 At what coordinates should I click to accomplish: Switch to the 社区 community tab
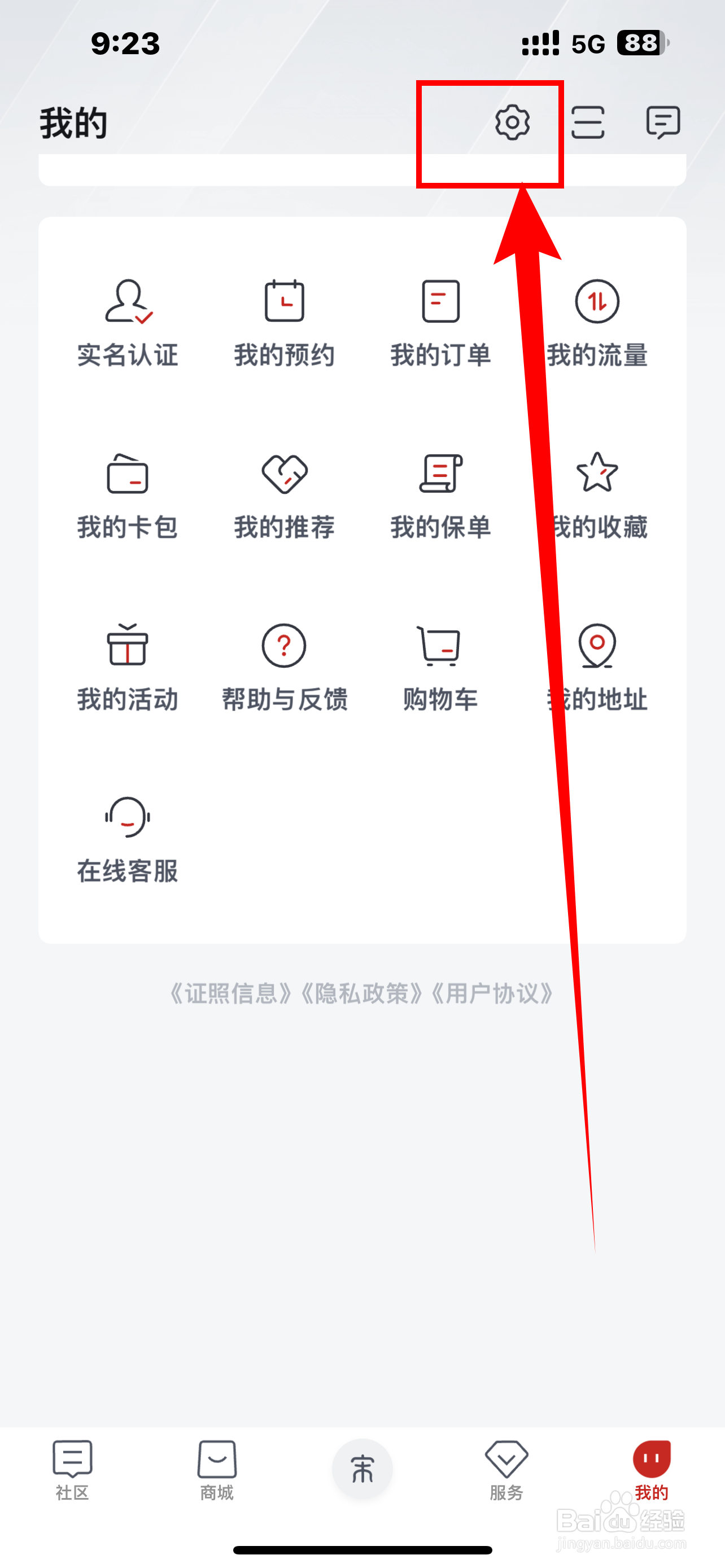point(71,1473)
